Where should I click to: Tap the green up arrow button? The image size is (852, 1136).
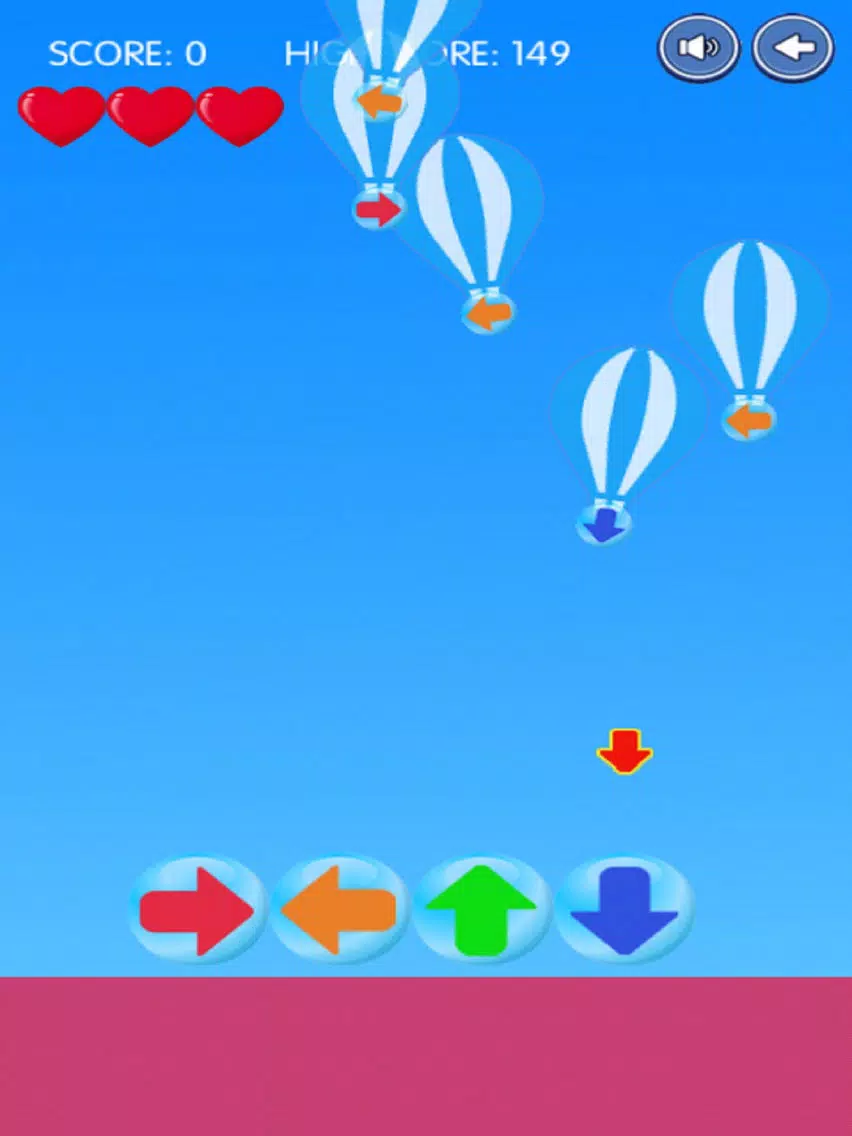482,910
